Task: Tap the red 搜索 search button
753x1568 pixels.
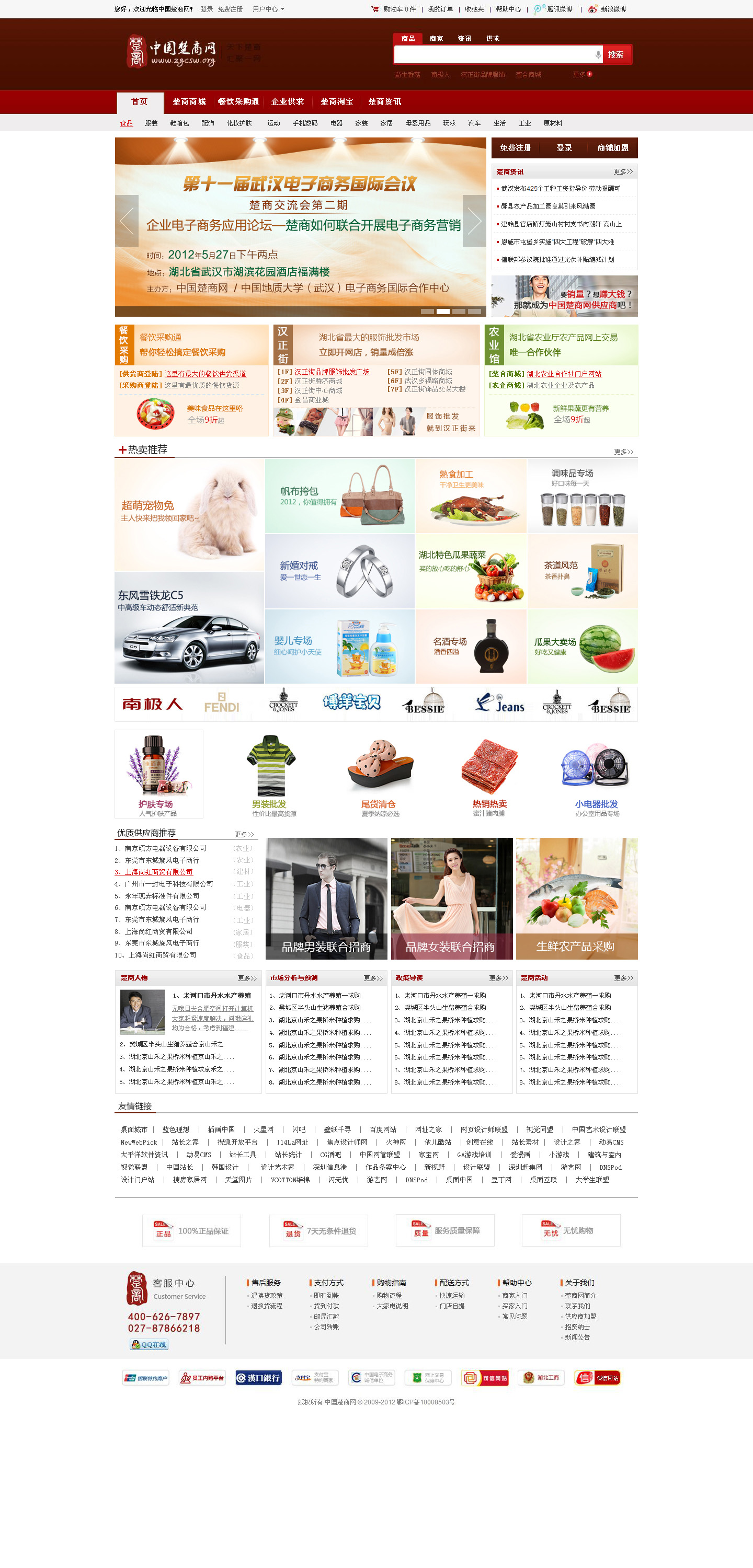Action: (616, 55)
